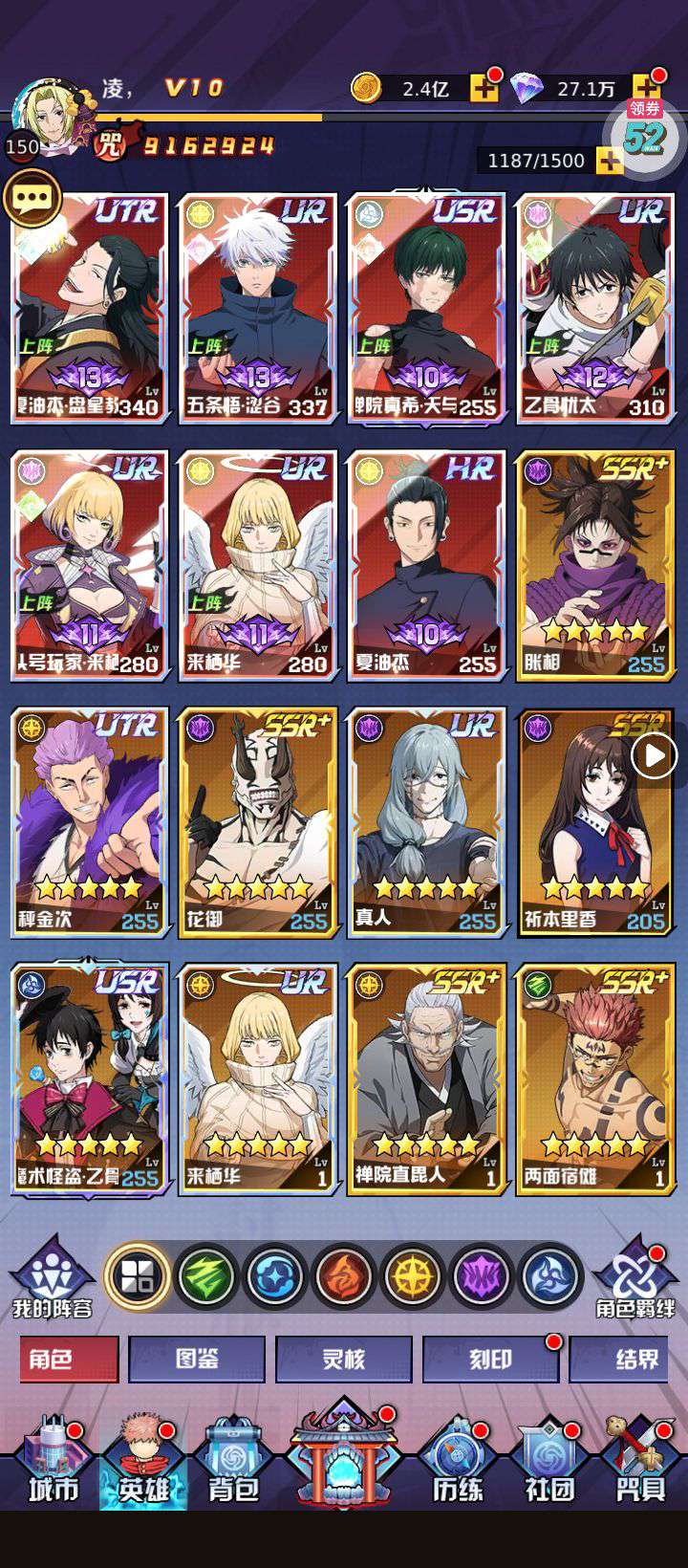Open 背包 backpack in bottom navigation
The width and height of the screenshot is (688, 1568).
point(233,1465)
